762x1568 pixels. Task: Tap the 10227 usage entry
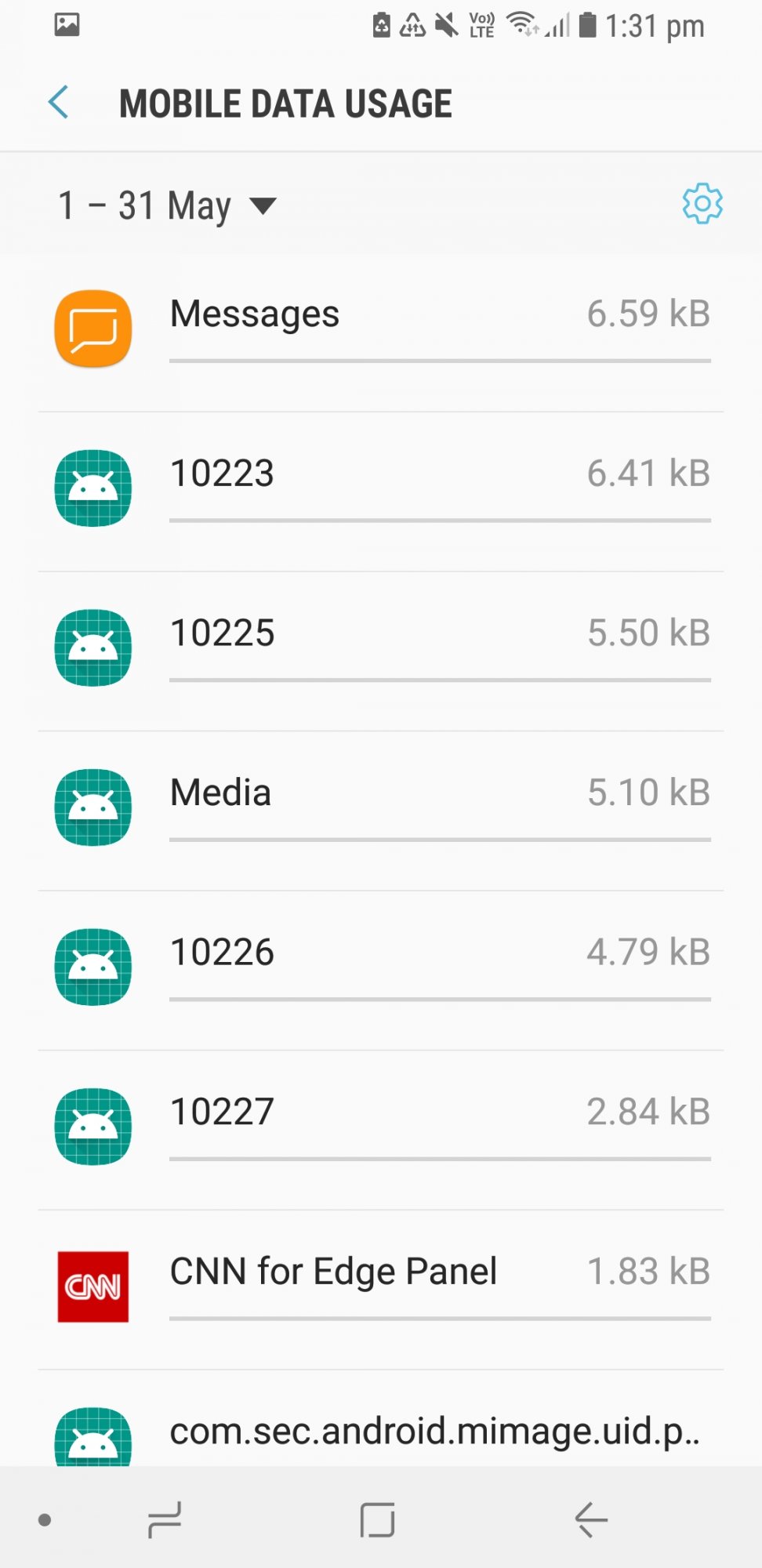point(381,1130)
